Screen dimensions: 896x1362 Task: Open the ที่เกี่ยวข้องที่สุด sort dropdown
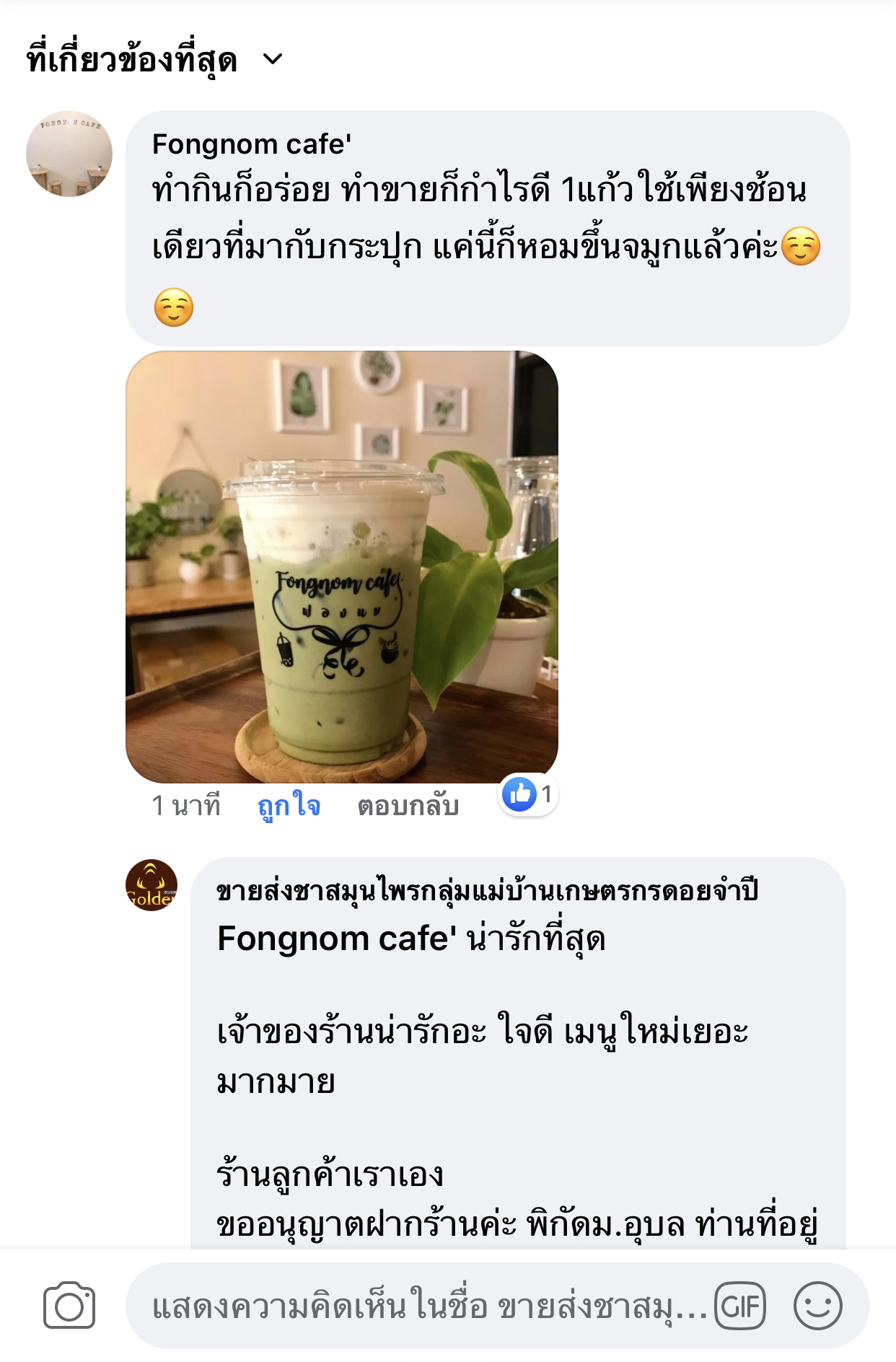click(x=130, y=59)
